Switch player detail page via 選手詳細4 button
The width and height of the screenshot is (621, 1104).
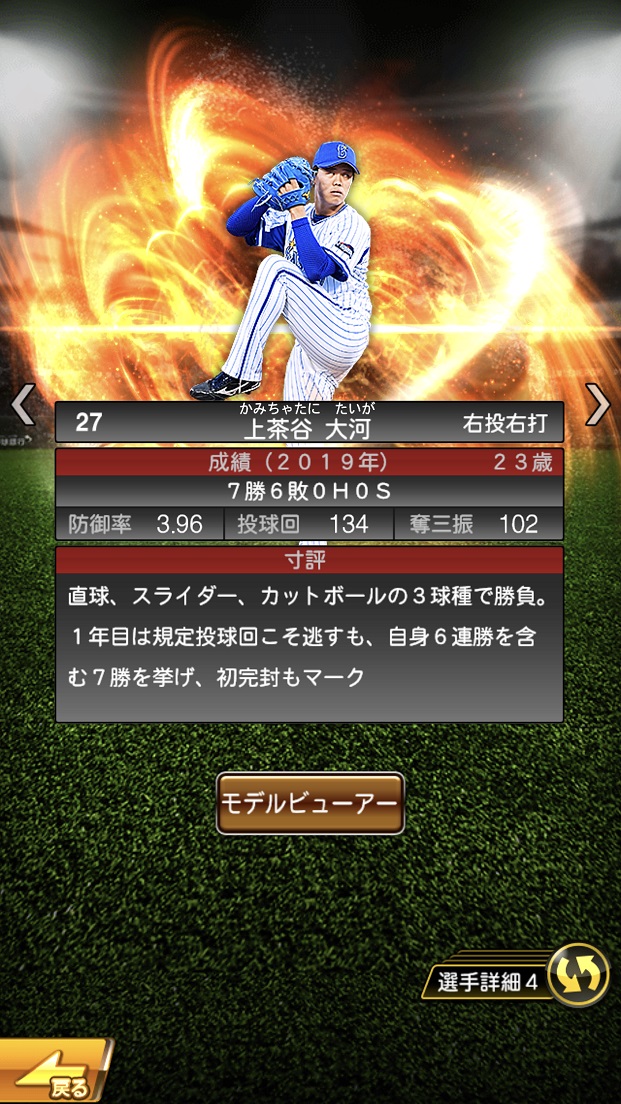(518, 977)
